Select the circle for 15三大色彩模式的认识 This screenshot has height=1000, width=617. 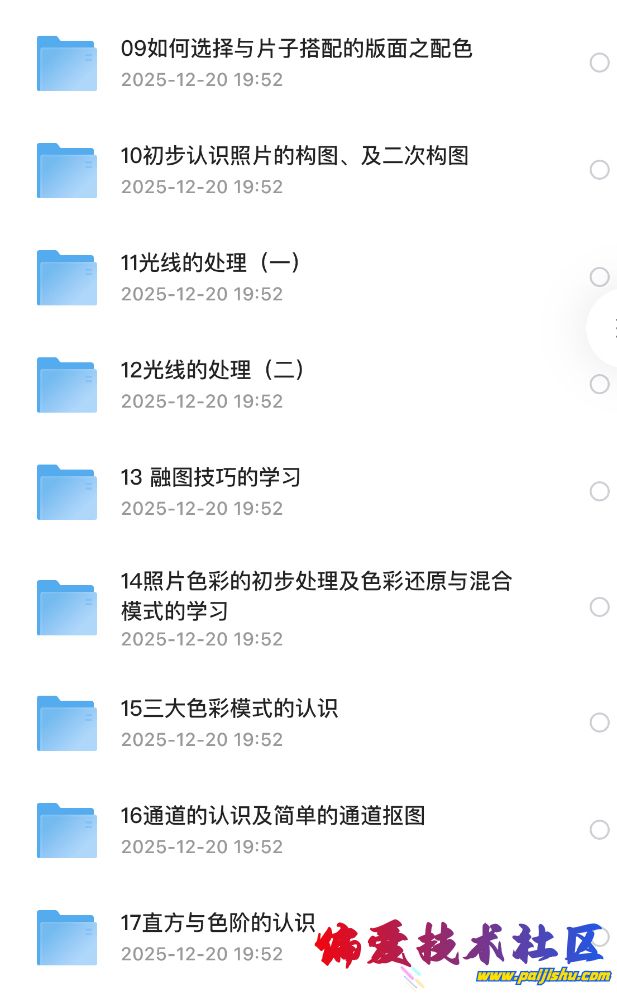click(599, 722)
